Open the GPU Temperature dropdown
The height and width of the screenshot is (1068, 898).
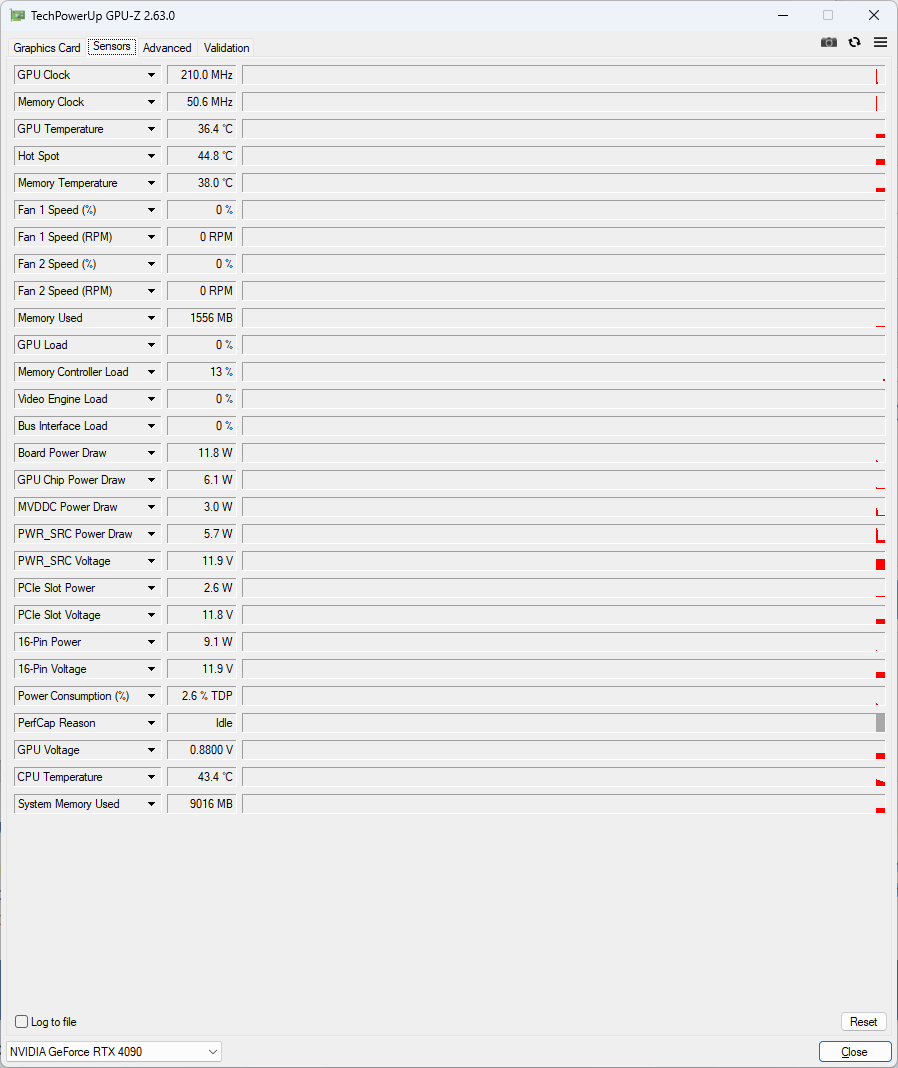(152, 129)
